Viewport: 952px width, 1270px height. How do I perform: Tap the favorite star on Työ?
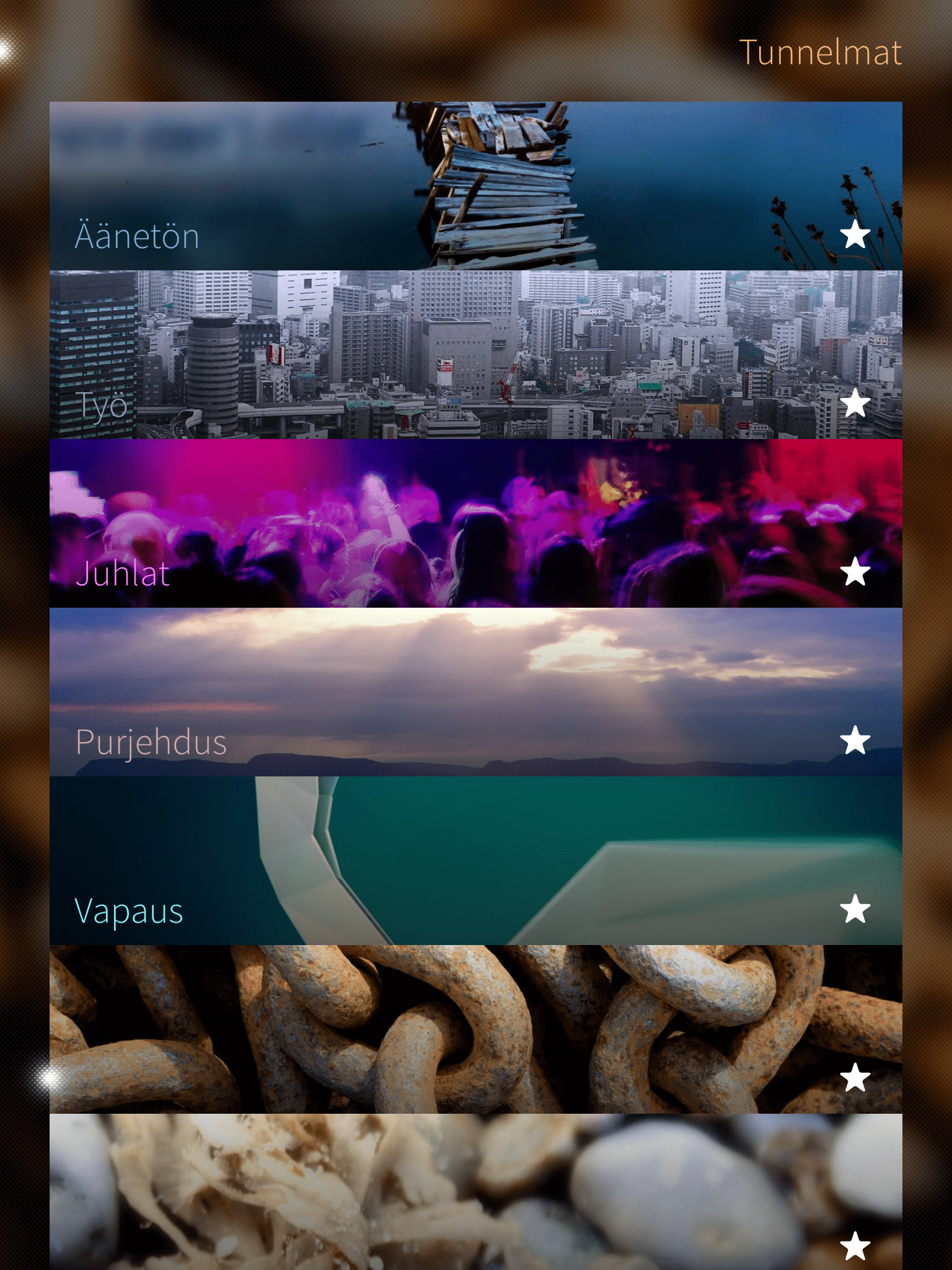pos(855,404)
